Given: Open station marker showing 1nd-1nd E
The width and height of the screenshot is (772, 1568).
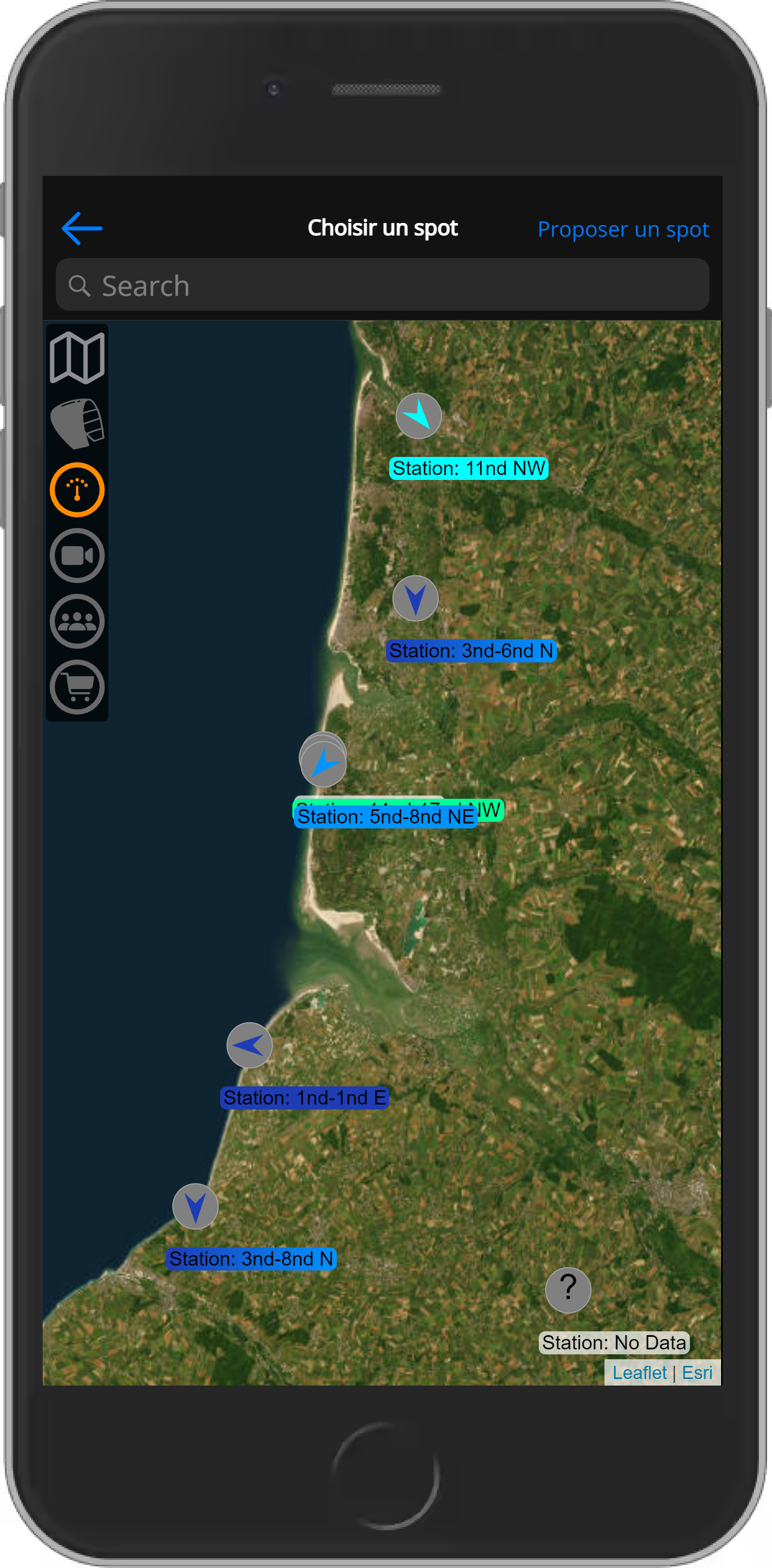Looking at the screenshot, I should [250, 1045].
